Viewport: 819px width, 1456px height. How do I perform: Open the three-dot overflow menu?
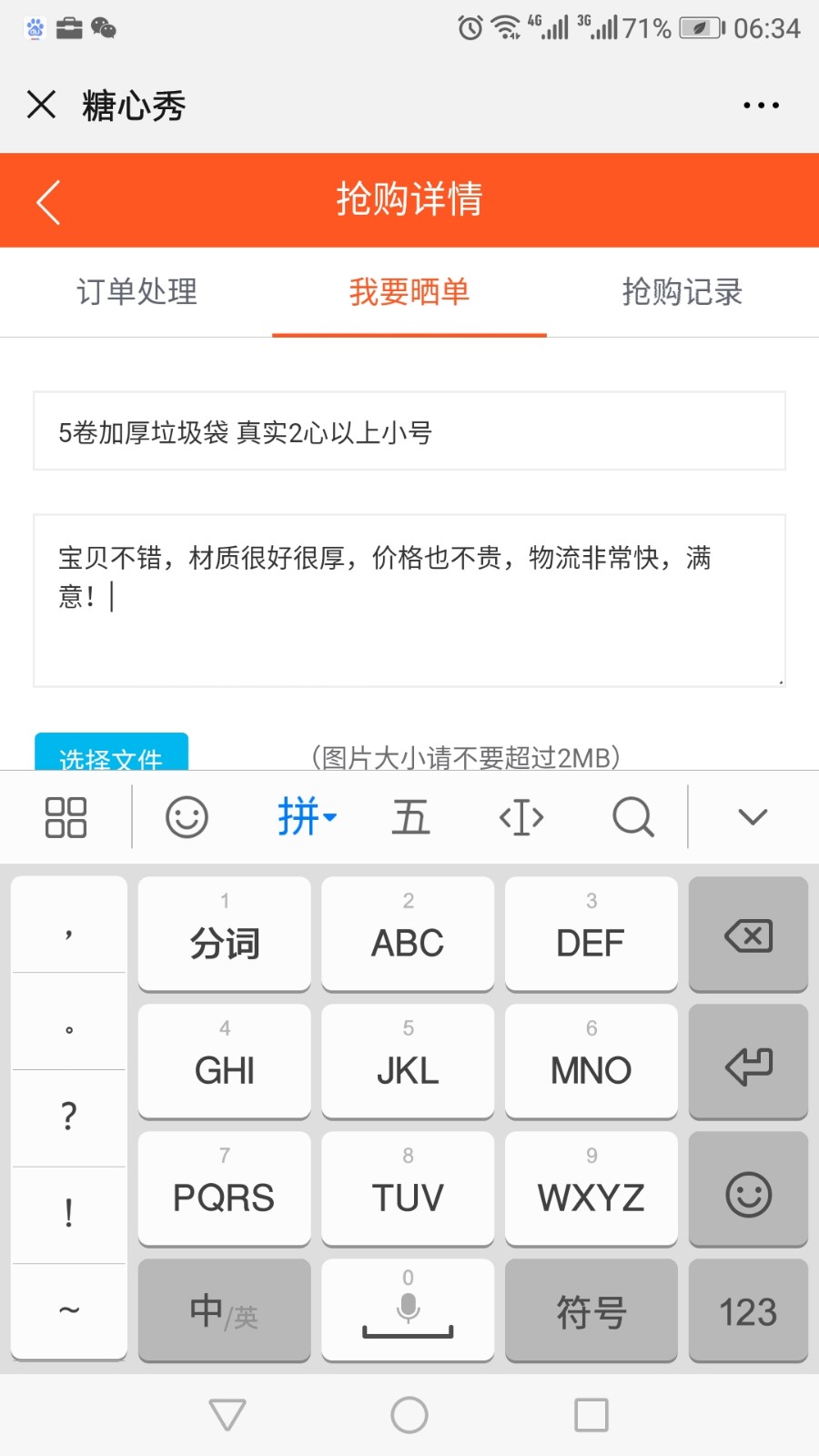pyautogui.click(x=761, y=106)
